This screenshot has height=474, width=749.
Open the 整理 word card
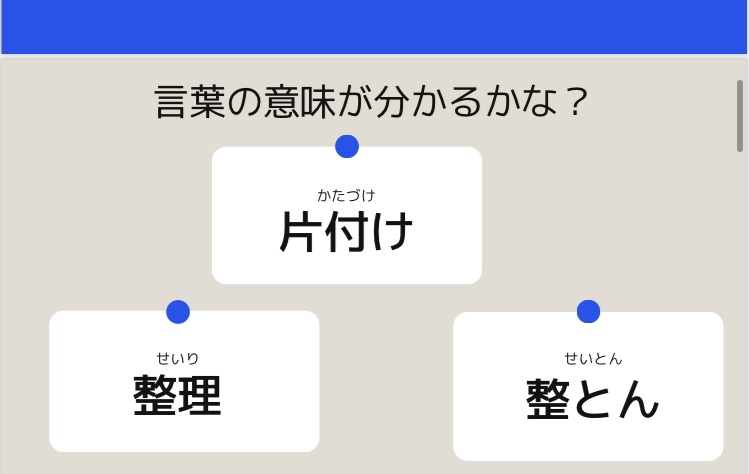[184, 383]
